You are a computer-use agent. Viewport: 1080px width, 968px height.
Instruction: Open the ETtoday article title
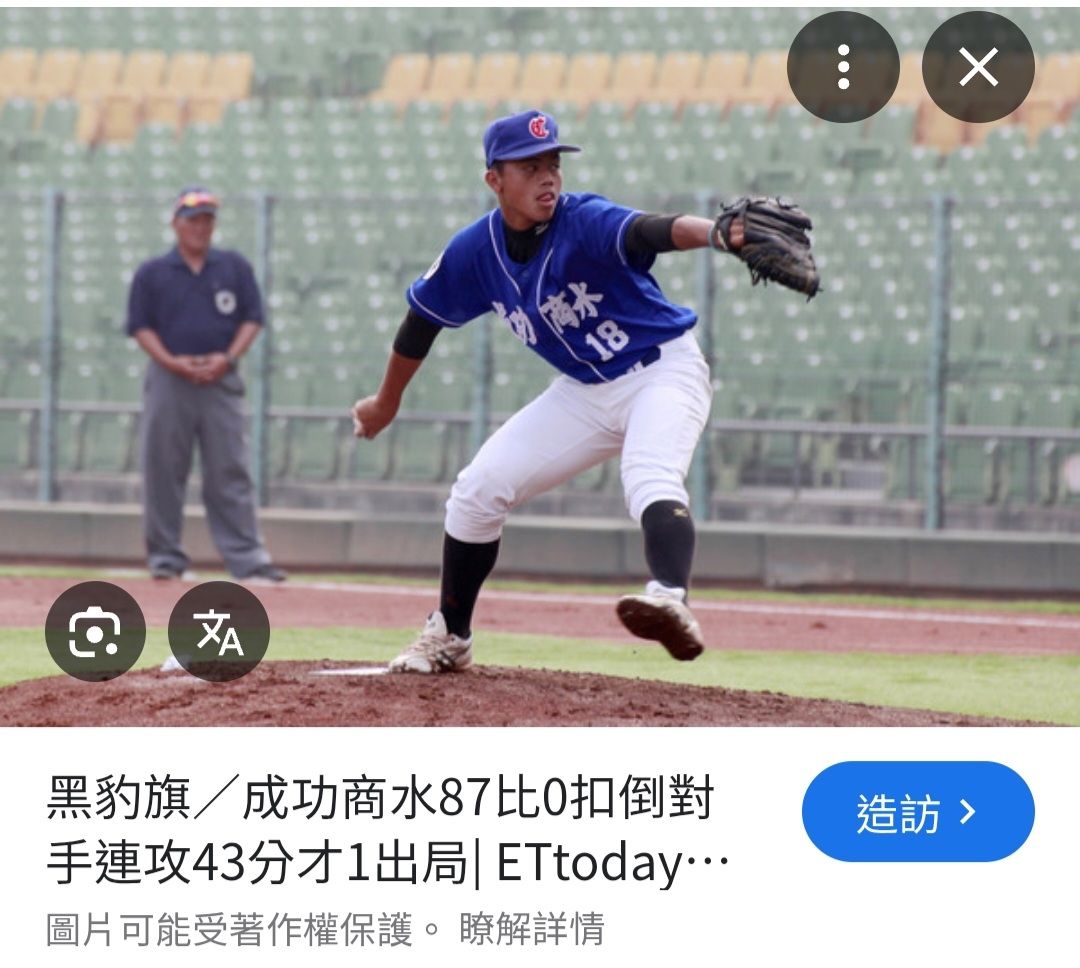(388, 830)
